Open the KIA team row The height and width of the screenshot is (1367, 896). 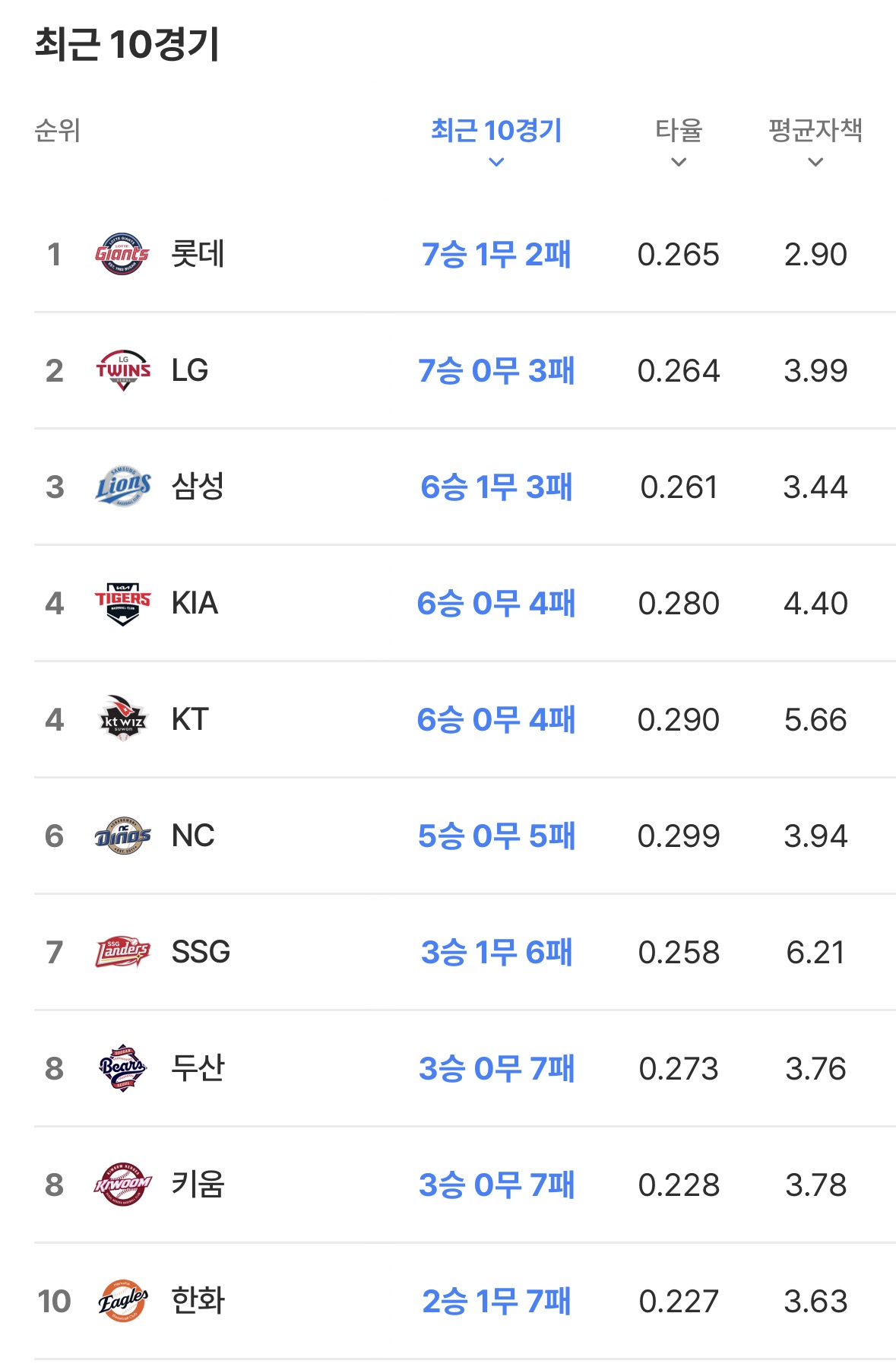pos(464,604)
